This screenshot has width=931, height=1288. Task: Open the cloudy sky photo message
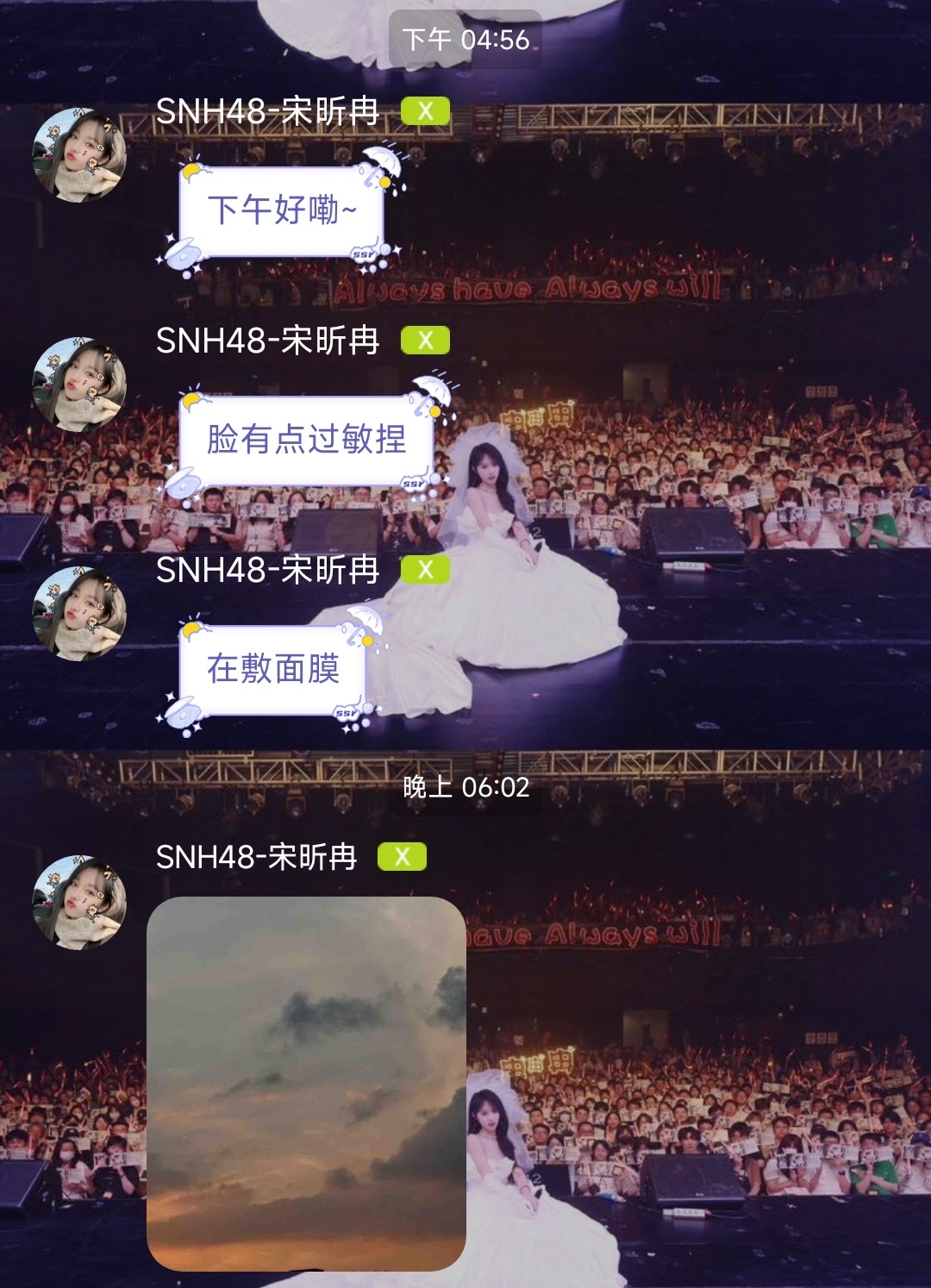coord(306,1082)
